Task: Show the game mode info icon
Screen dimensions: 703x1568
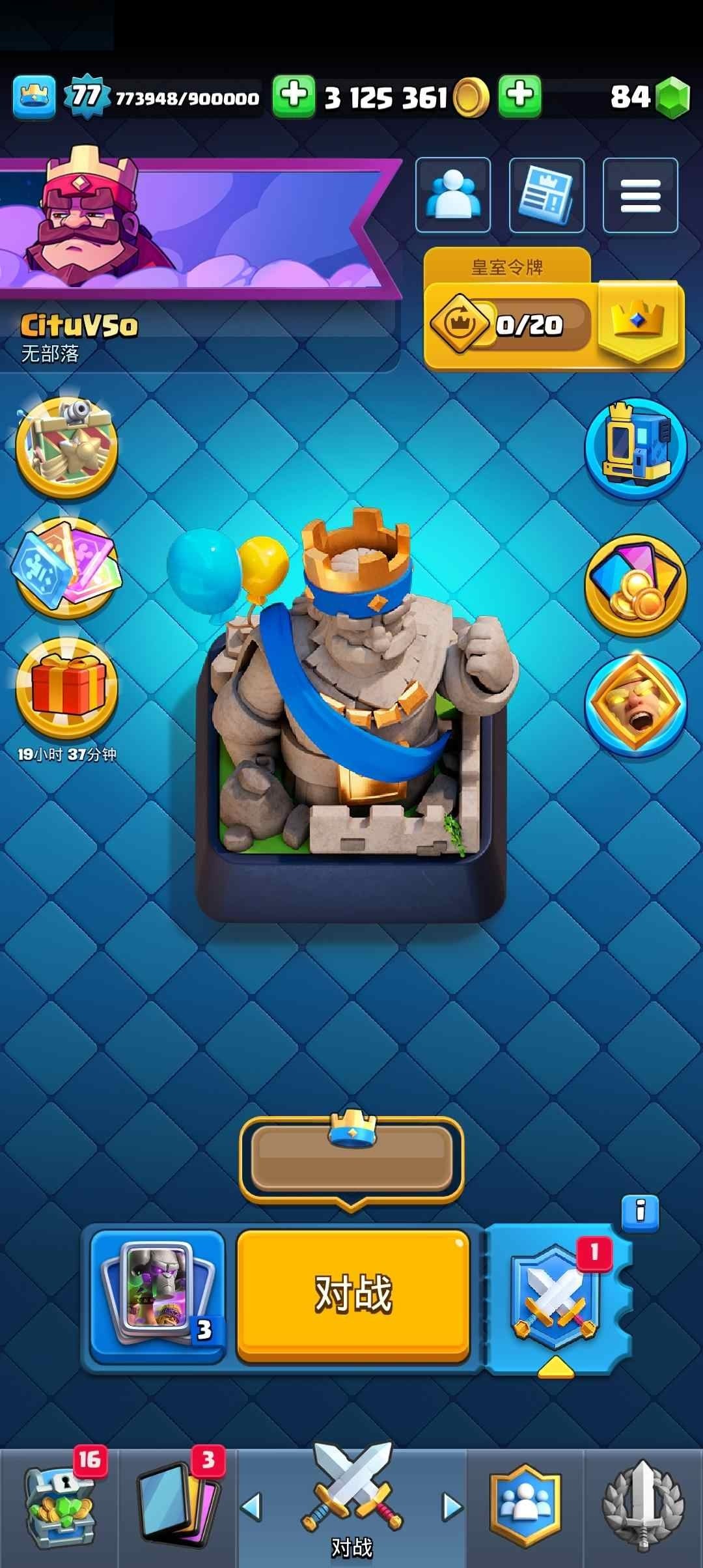Action: point(640,1212)
